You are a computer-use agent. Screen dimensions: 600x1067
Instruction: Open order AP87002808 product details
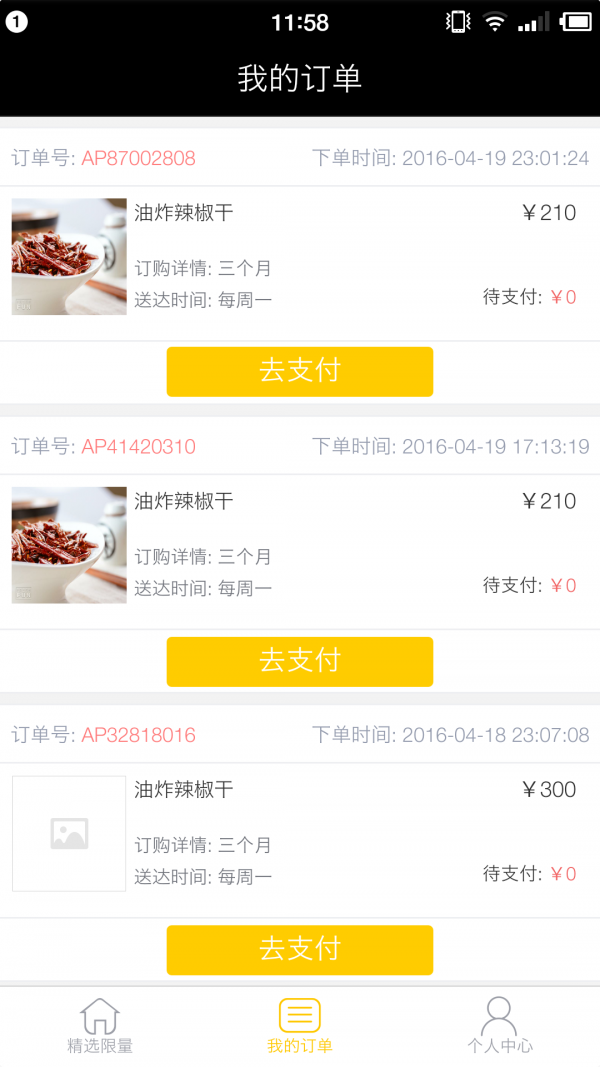point(299,256)
